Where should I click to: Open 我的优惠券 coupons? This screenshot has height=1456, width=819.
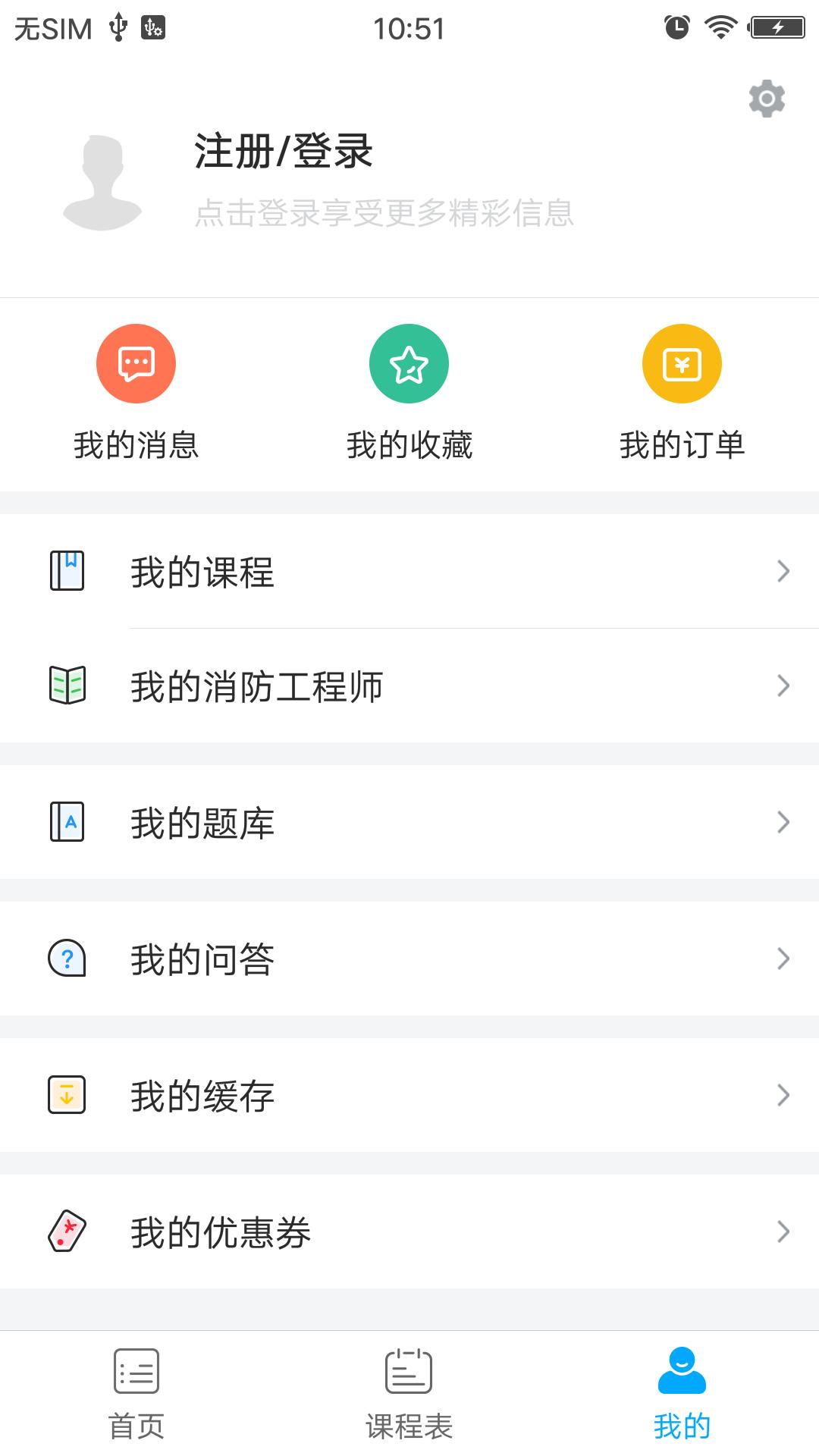(409, 1232)
